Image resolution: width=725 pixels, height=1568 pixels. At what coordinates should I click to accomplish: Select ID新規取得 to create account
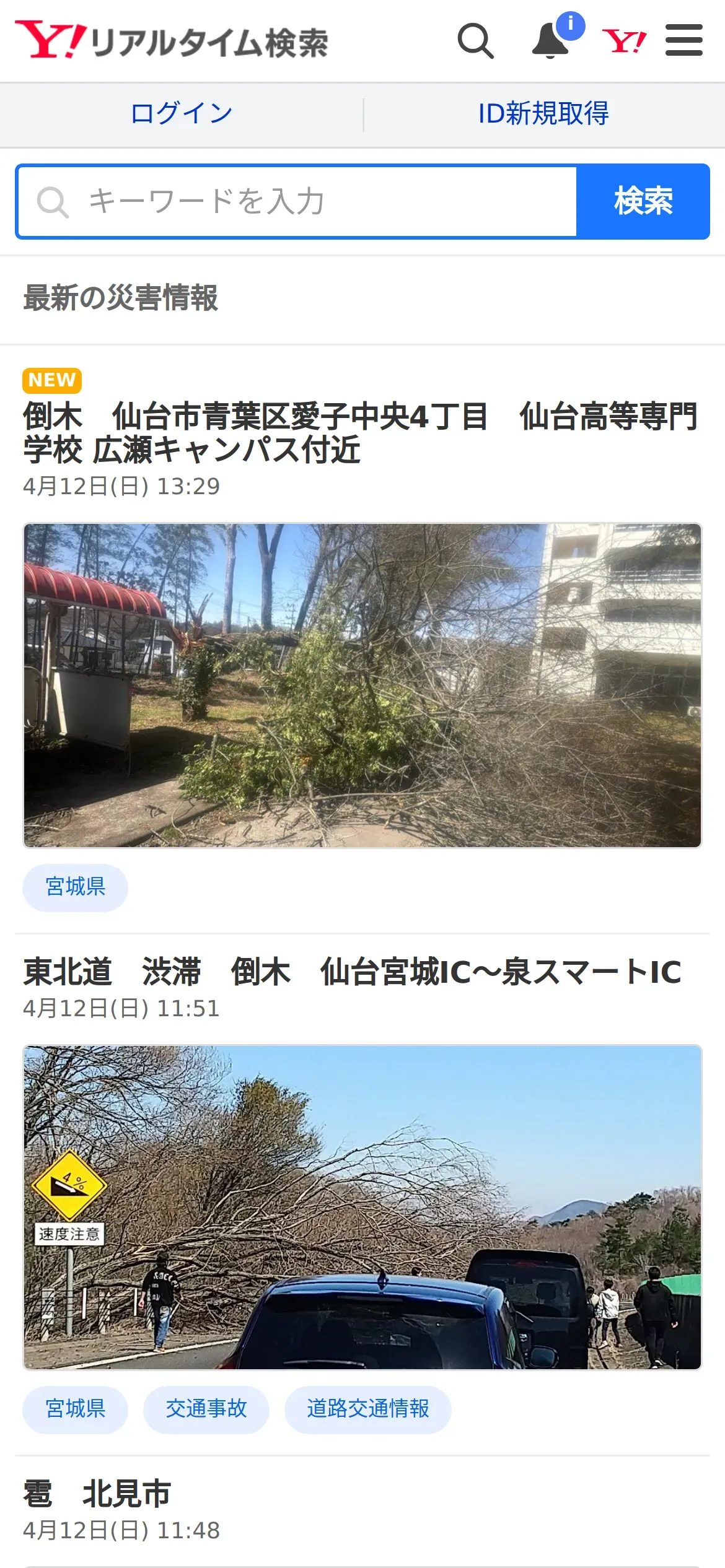[x=543, y=114]
